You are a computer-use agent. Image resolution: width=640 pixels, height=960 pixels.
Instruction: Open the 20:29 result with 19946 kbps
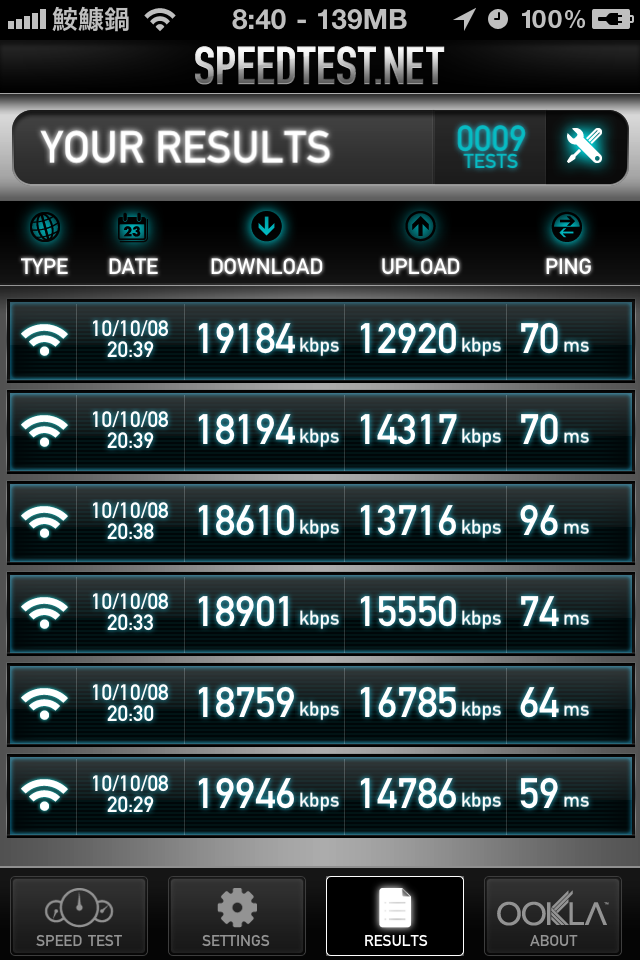[320, 795]
